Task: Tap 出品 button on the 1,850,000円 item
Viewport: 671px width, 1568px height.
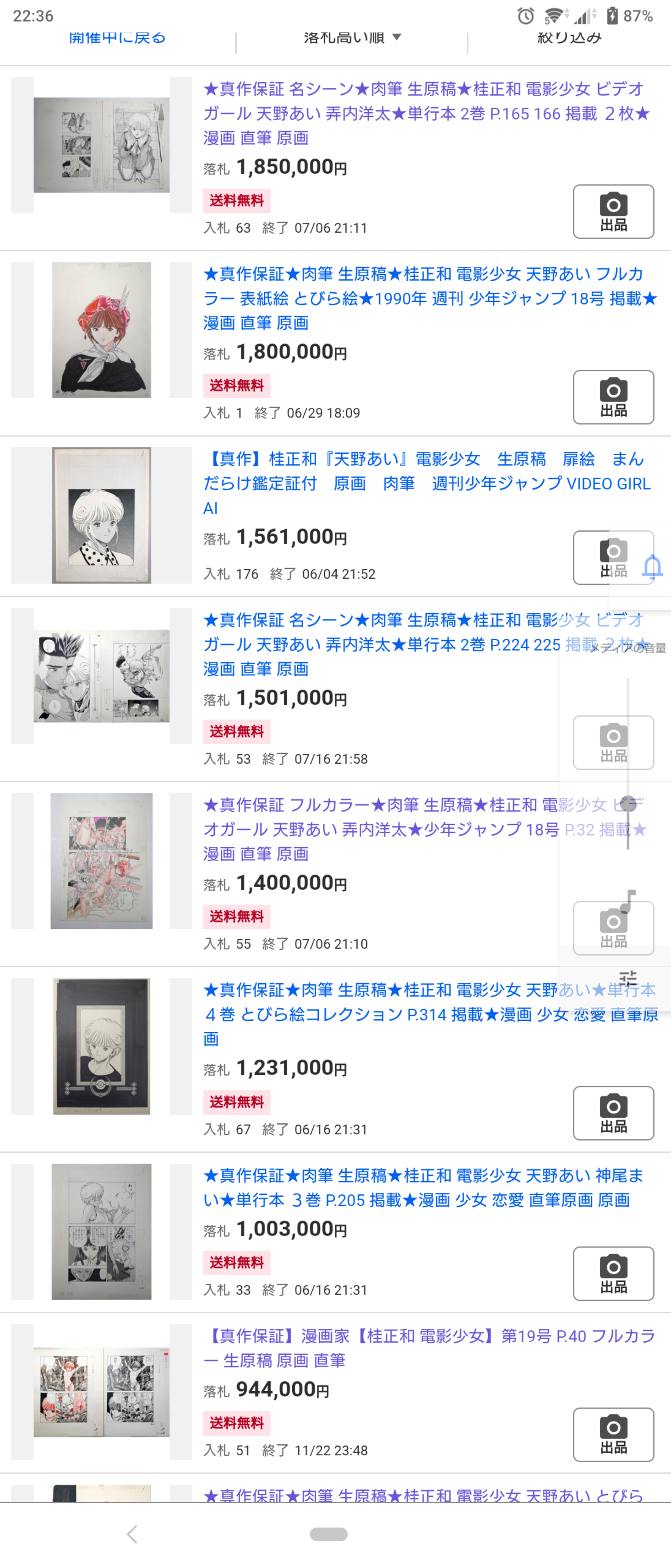Action: click(613, 211)
